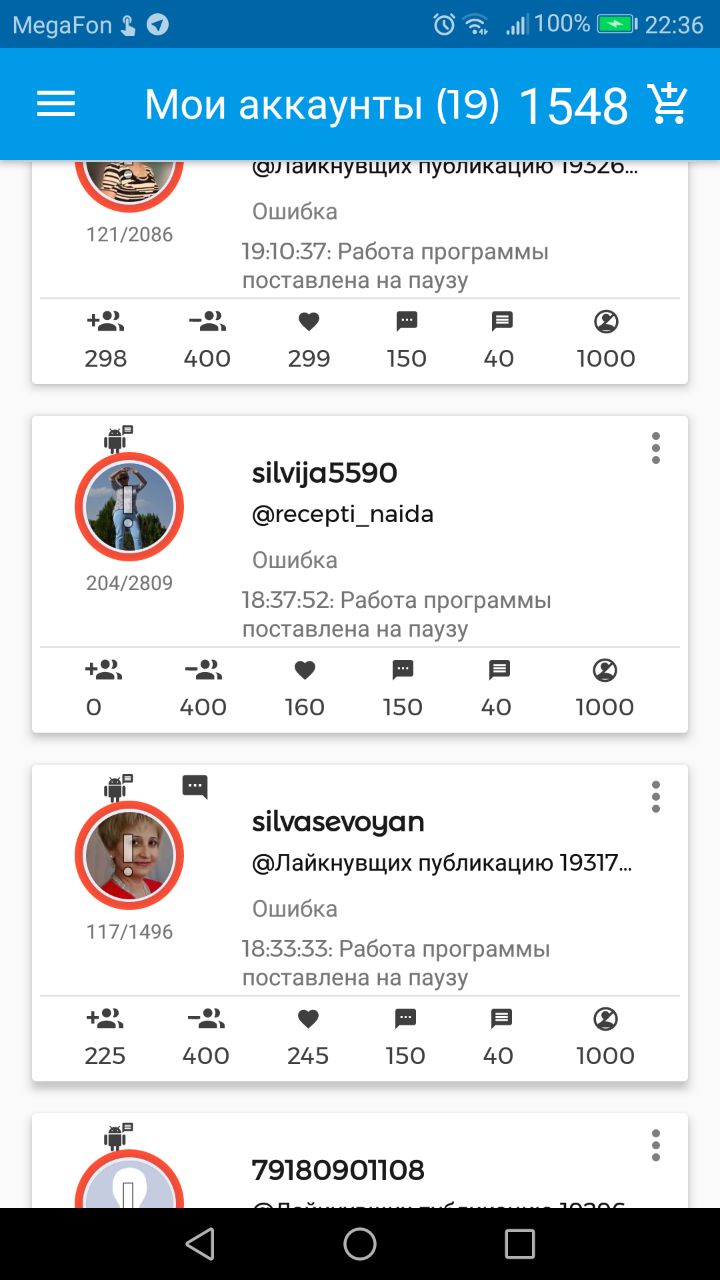Open overflow menu for silvasevoyan
This screenshot has width=720, height=1280.
656,797
